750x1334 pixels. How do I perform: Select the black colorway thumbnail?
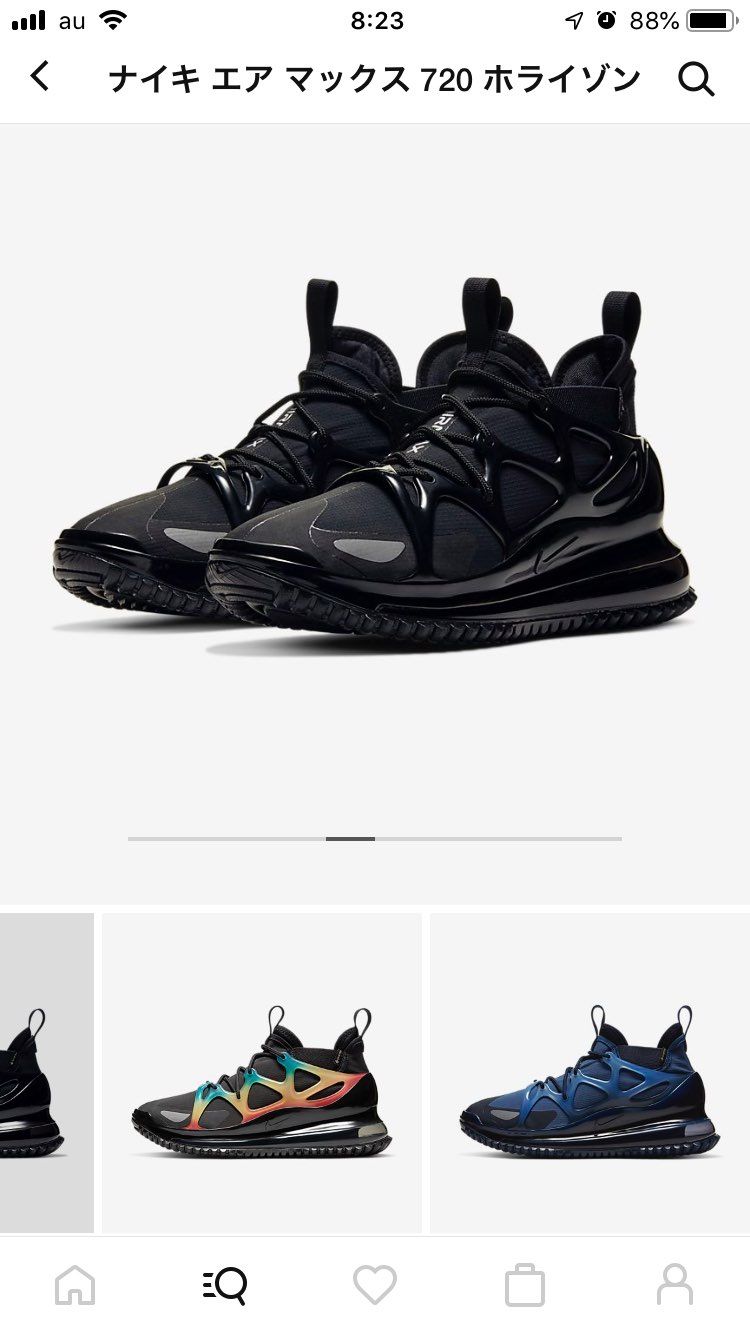pyautogui.click(x=47, y=1073)
